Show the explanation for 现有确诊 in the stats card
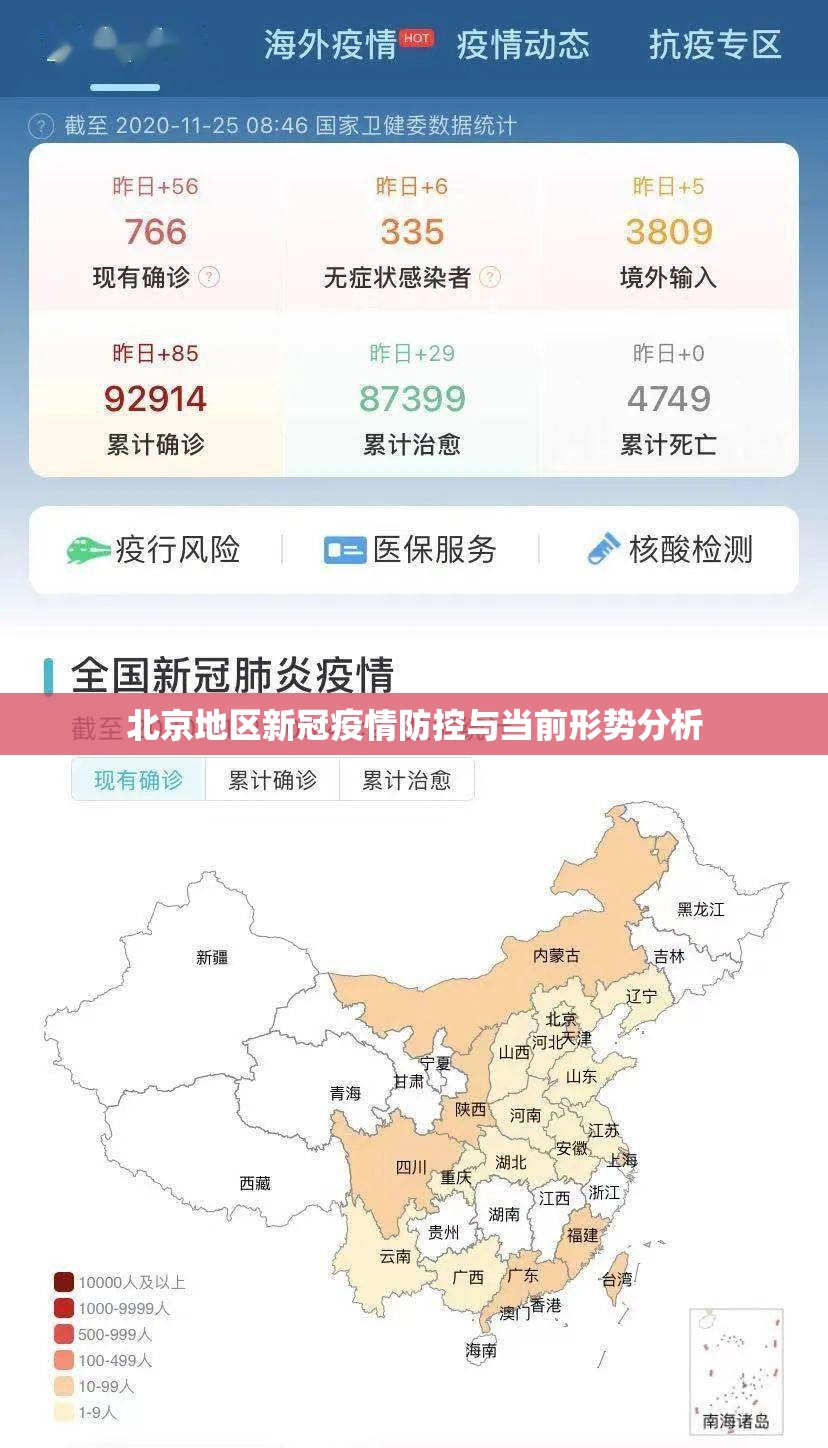This screenshot has height=1448, width=828. click(x=209, y=277)
